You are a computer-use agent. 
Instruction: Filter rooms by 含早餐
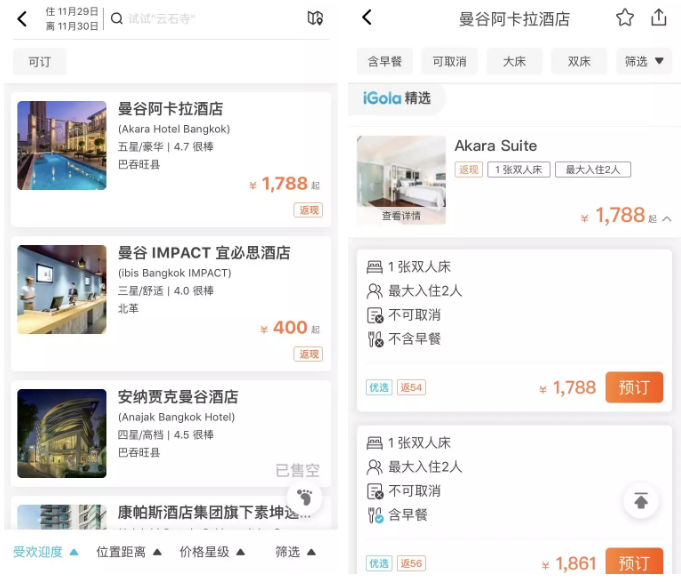click(384, 61)
